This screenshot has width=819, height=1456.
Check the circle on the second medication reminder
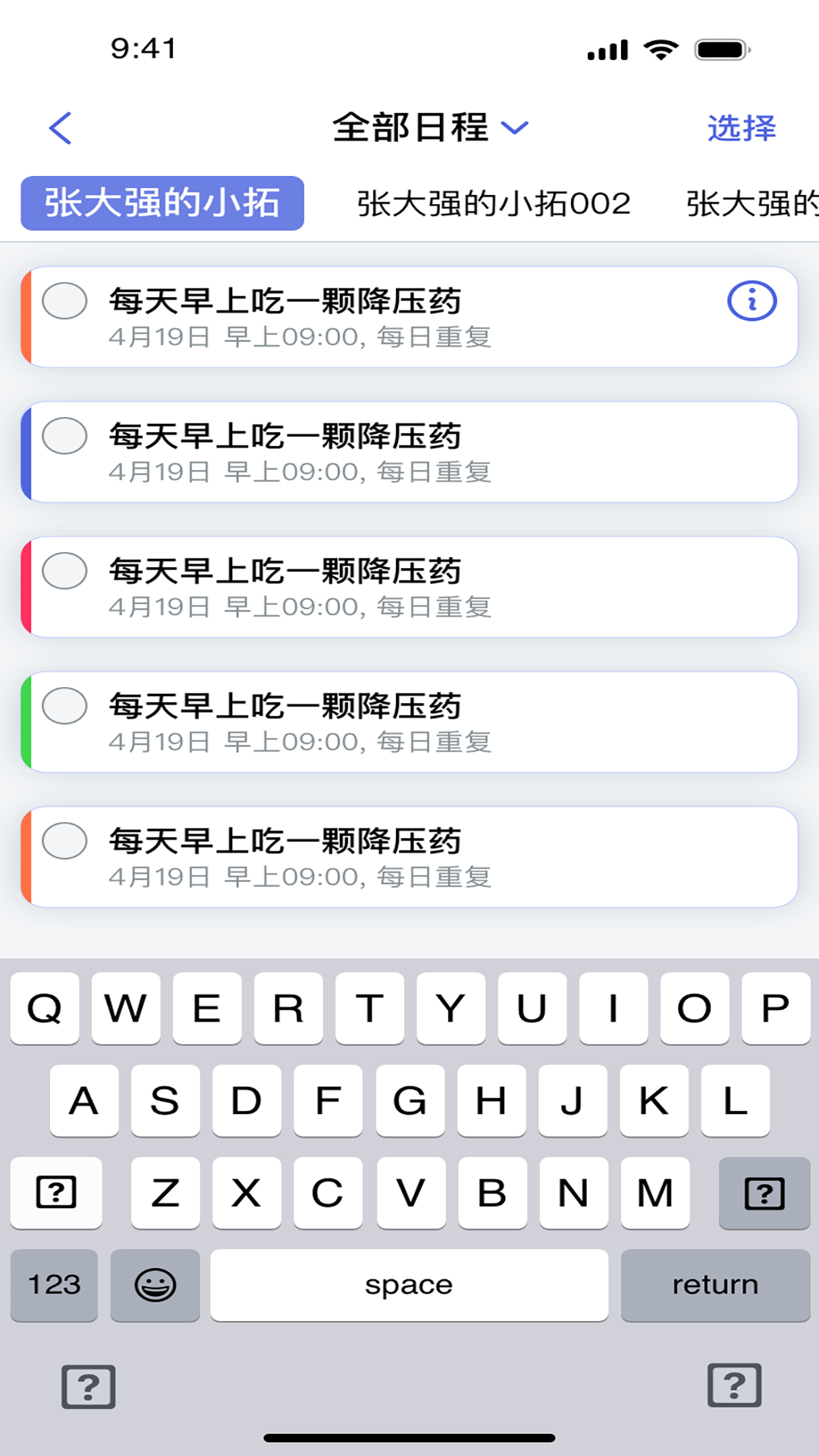[64, 435]
